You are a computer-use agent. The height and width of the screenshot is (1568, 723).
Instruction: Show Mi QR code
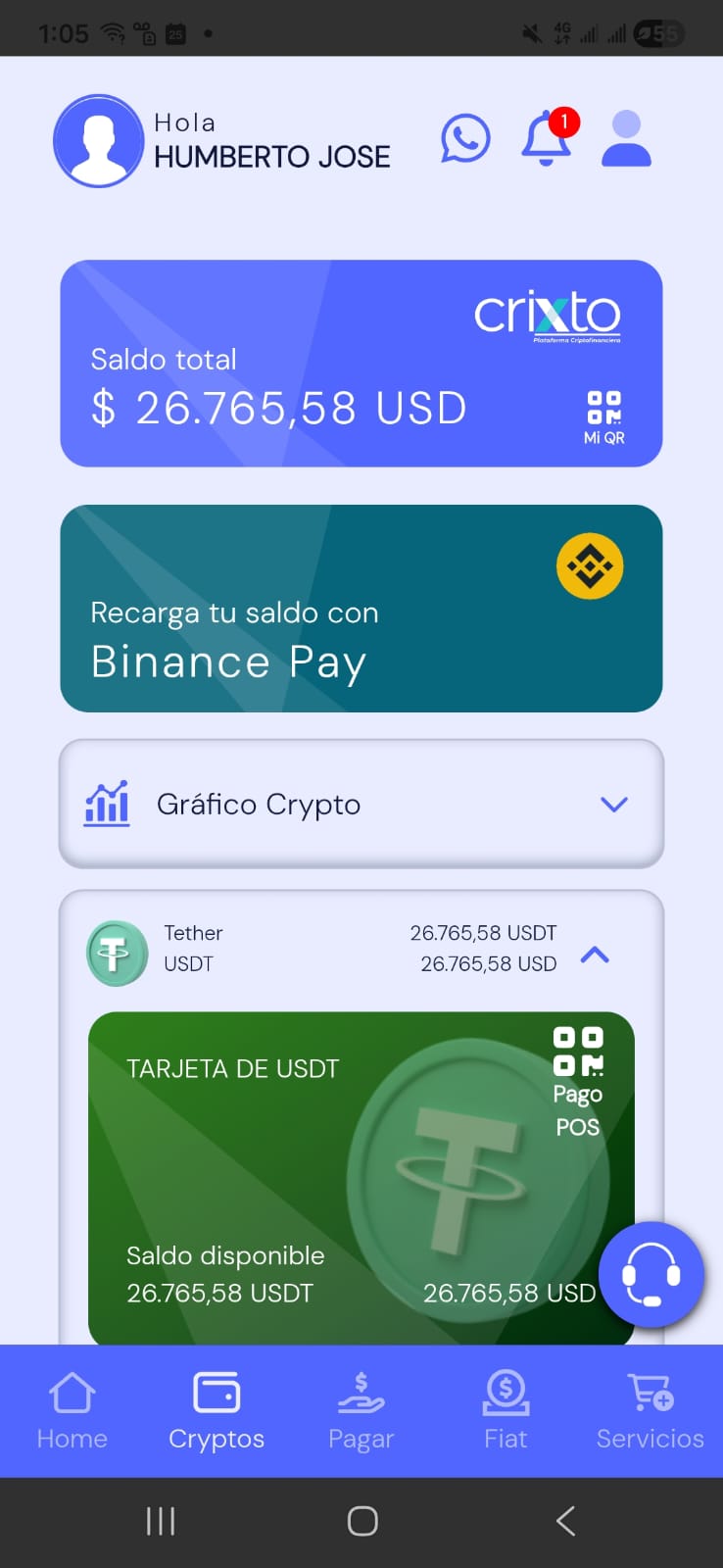(x=603, y=417)
